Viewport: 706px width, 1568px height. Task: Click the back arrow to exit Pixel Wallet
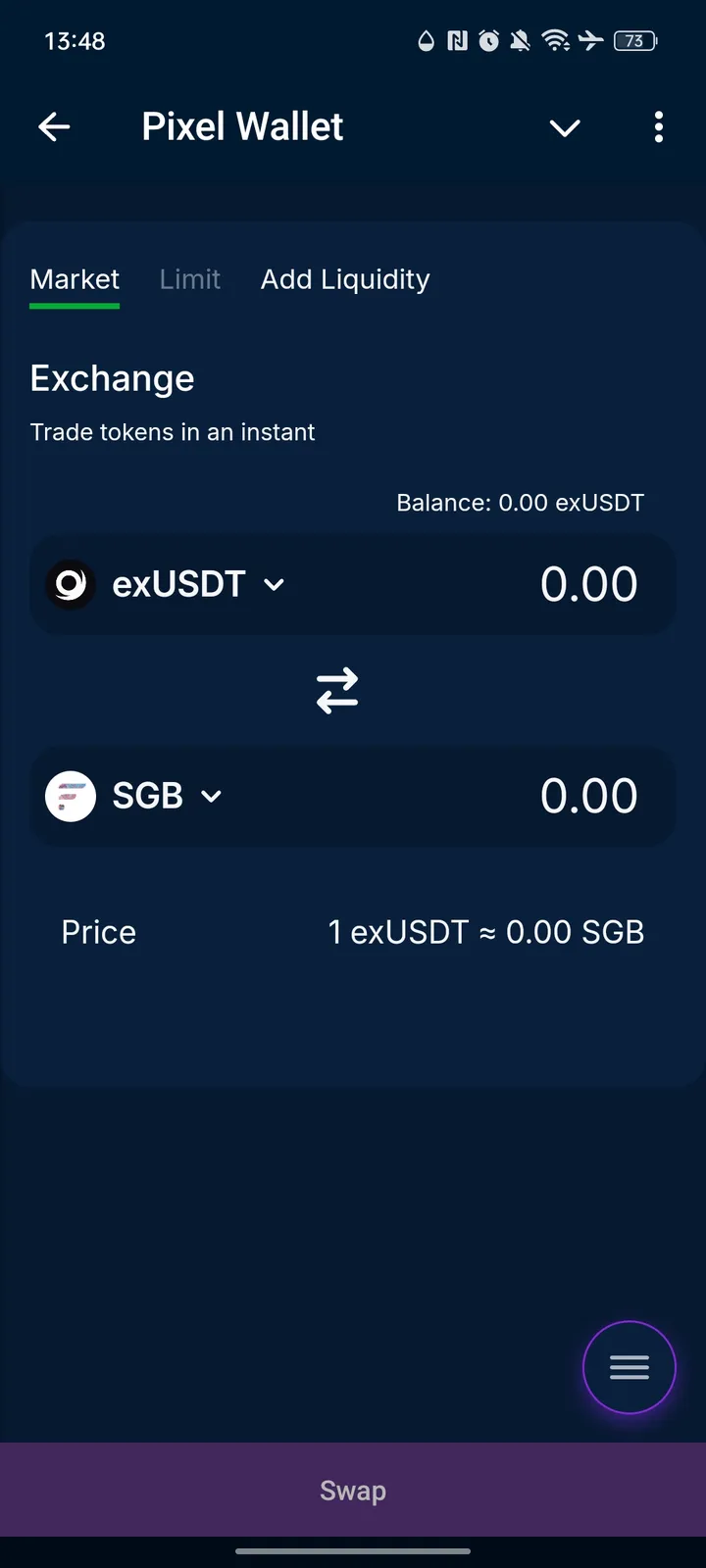click(54, 127)
